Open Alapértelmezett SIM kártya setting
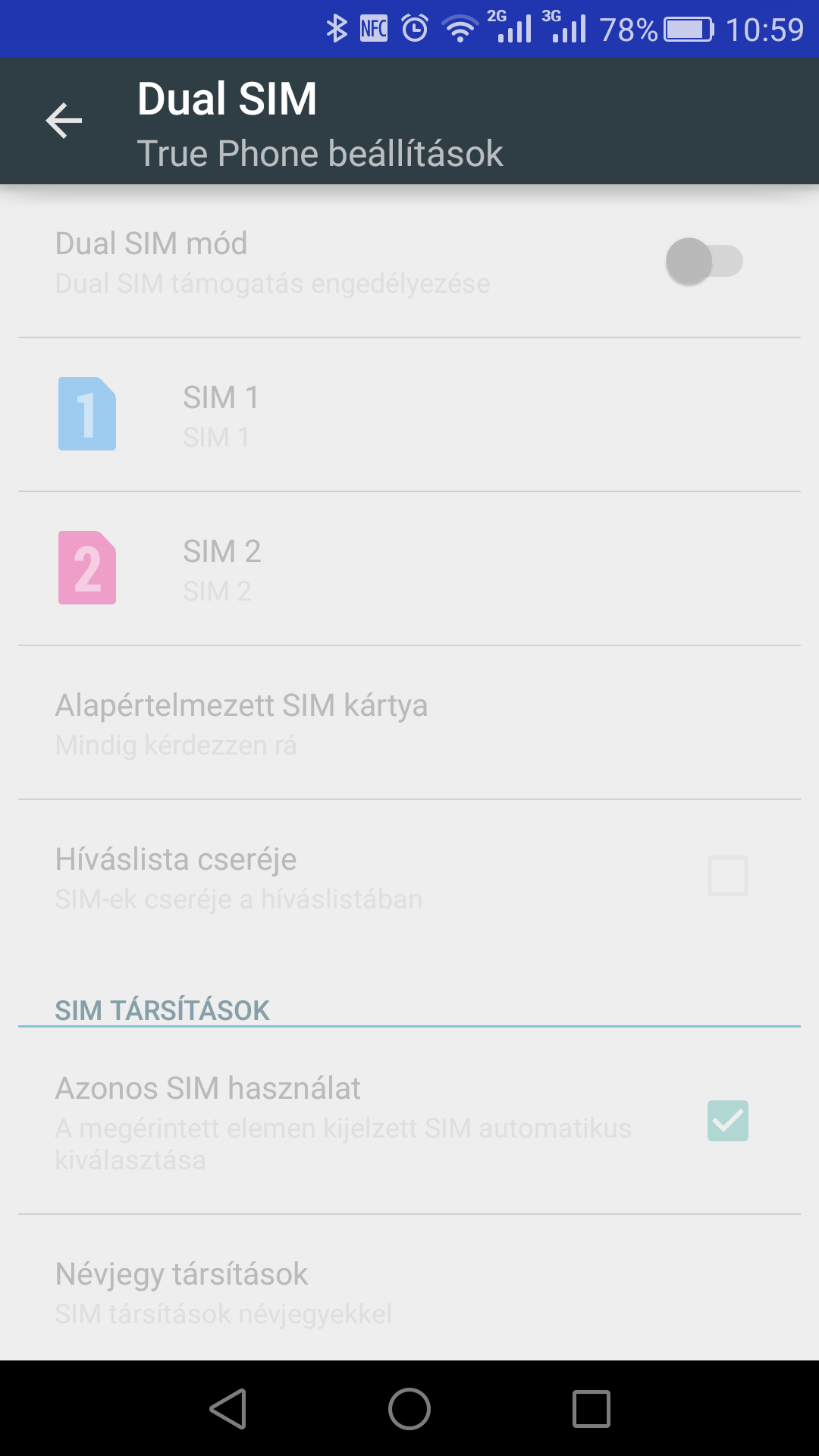This screenshot has width=819, height=1456. point(409,723)
